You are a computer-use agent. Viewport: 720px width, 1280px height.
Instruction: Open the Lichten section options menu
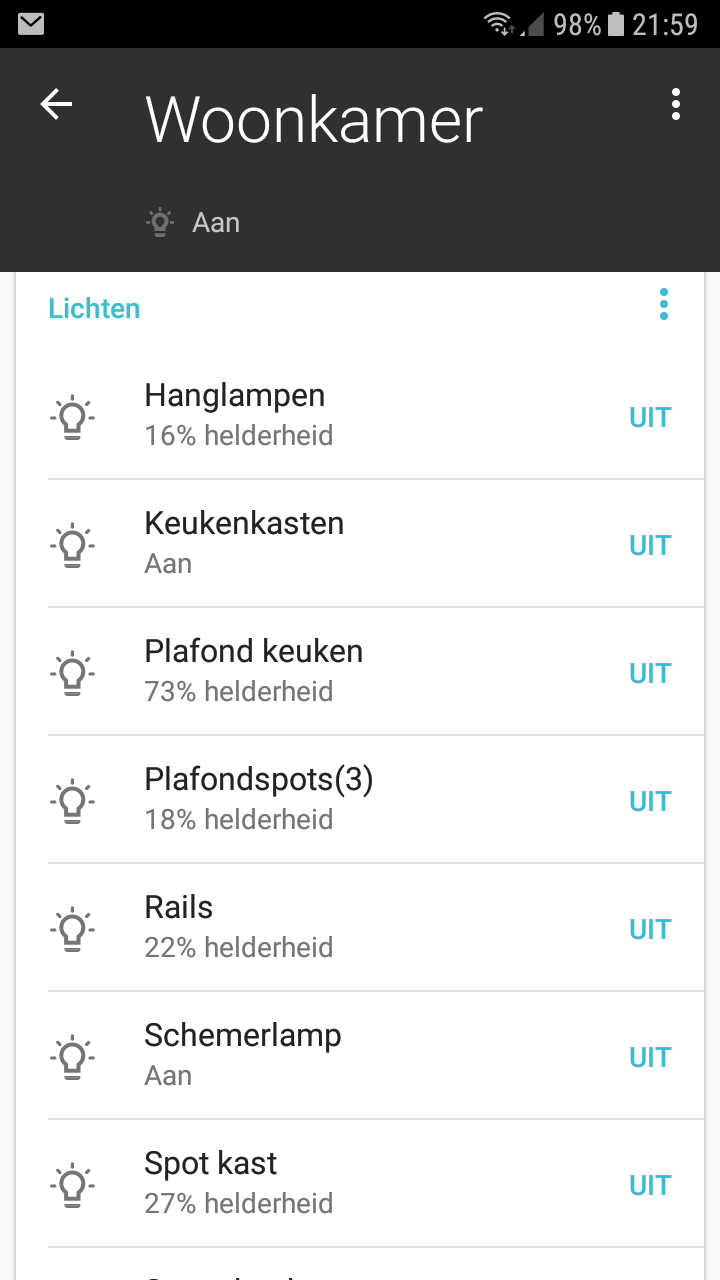click(663, 304)
